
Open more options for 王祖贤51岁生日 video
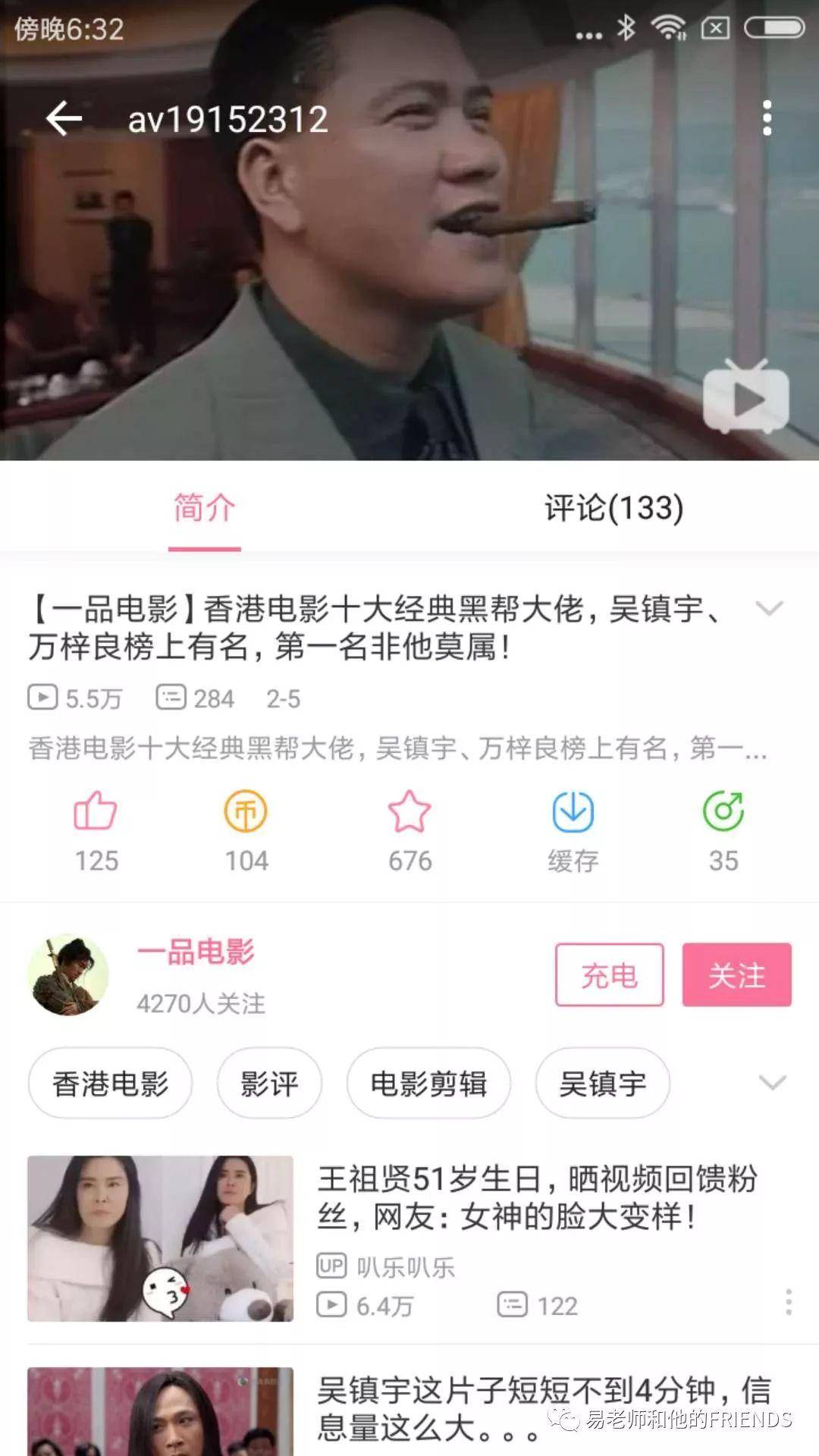pyautogui.click(x=789, y=1302)
